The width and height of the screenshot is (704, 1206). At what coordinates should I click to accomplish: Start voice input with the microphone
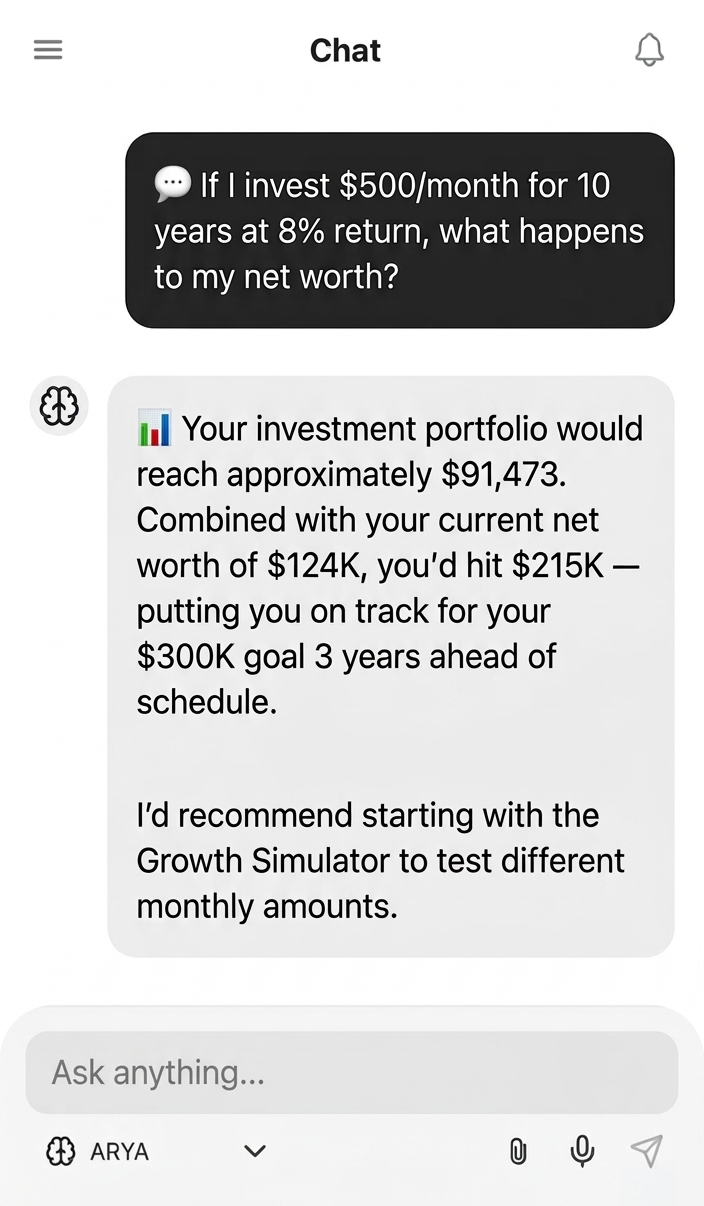coord(582,1152)
